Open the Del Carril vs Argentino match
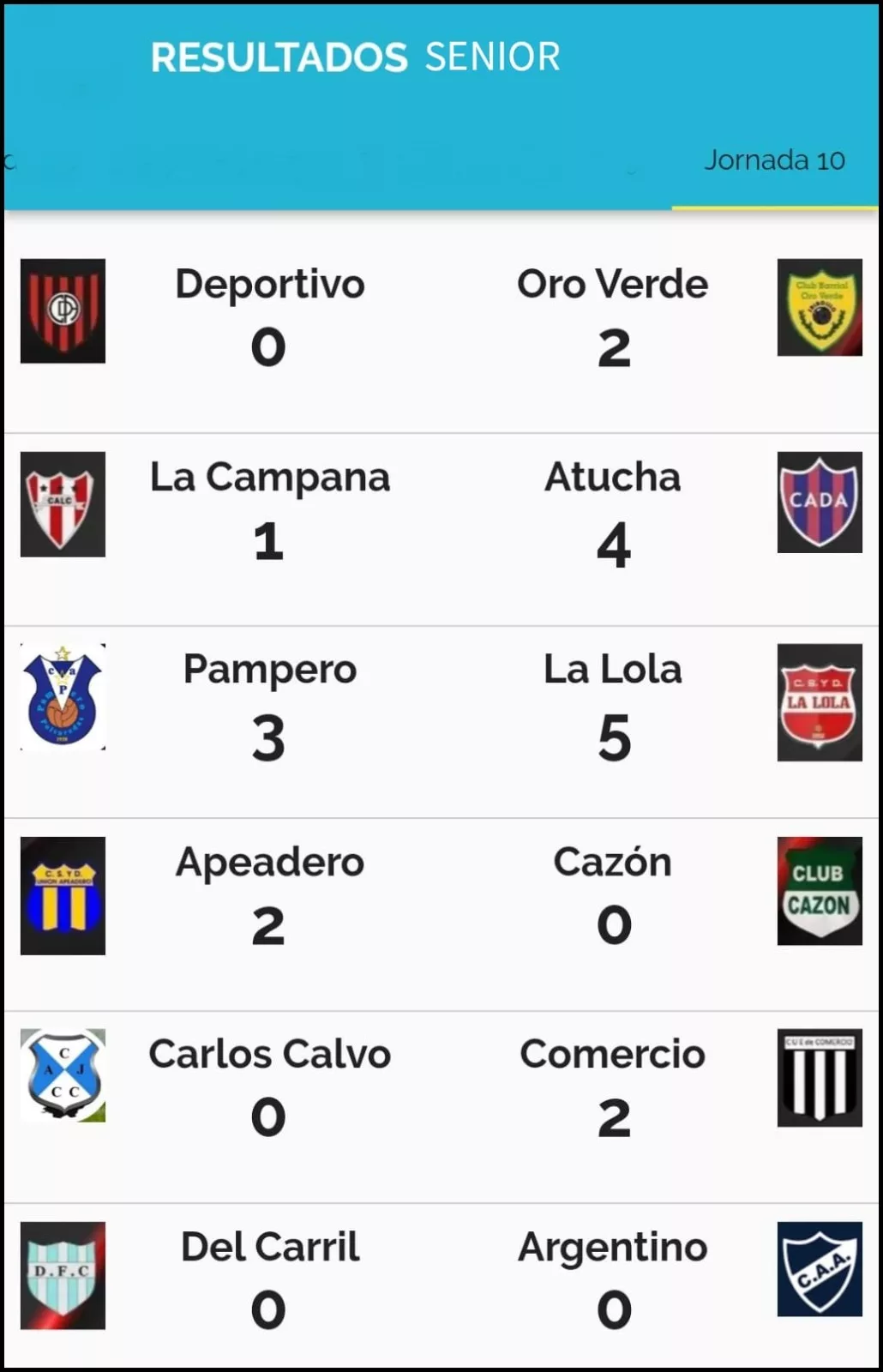 (441, 1279)
